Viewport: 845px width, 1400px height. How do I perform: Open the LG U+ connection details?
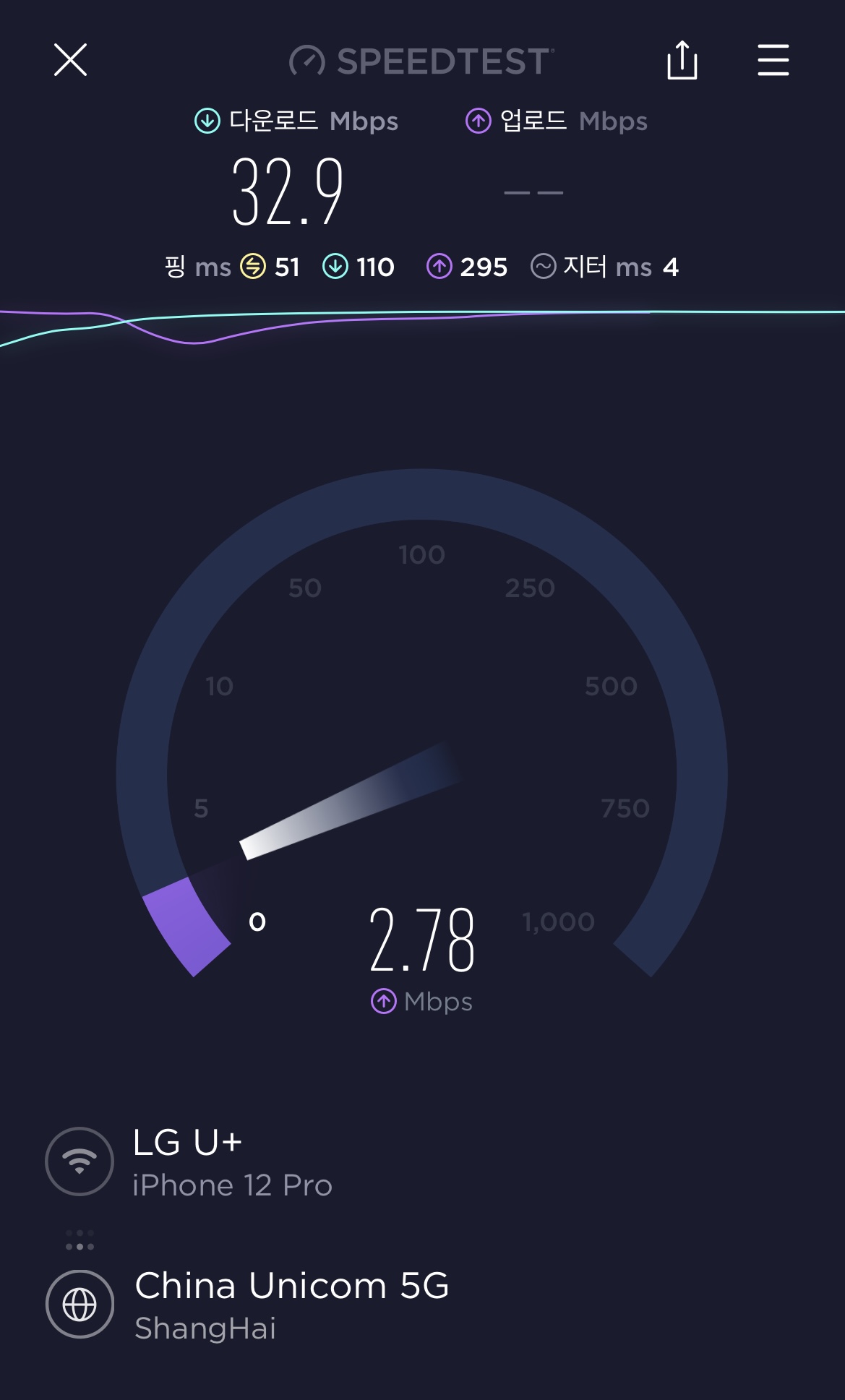coord(188,1161)
